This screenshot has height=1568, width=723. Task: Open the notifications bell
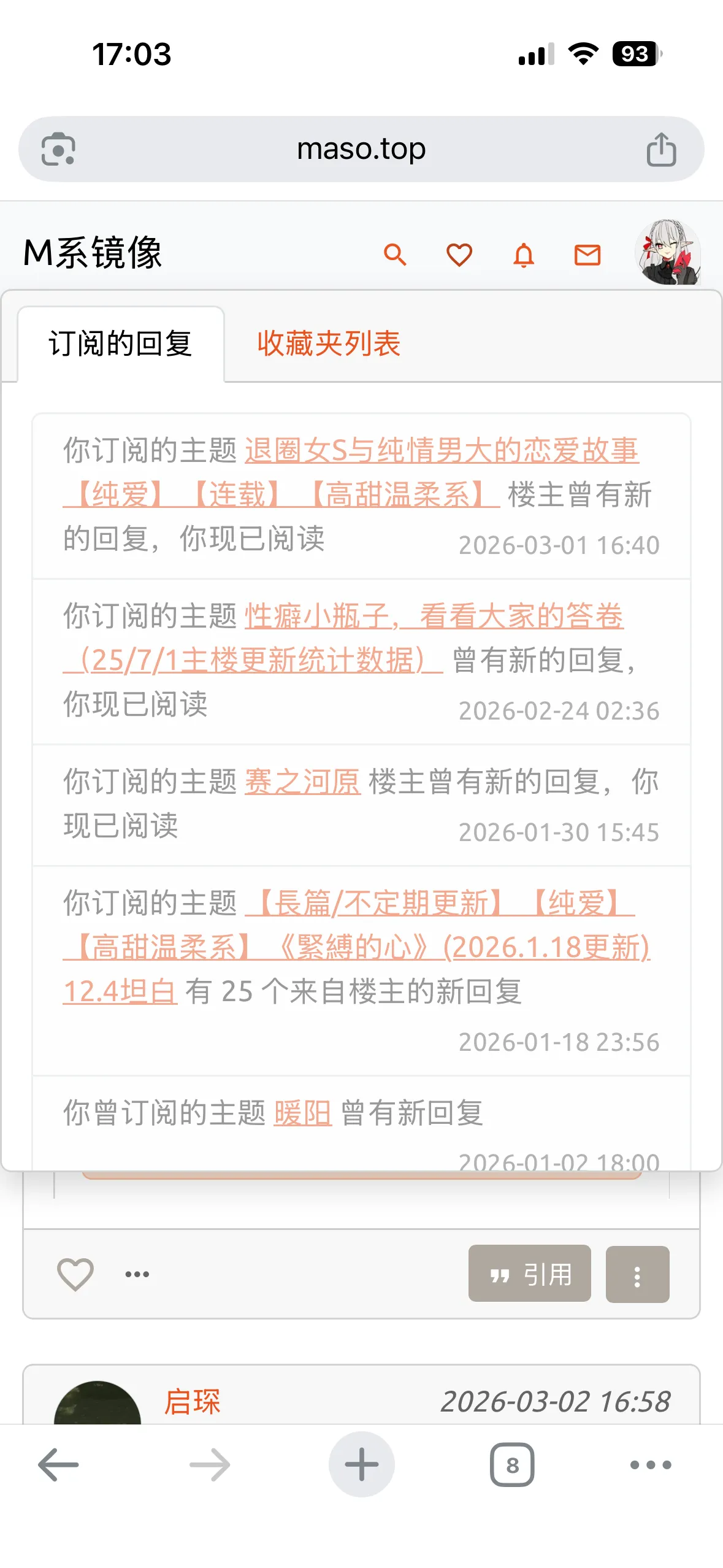(x=524, y=255)
